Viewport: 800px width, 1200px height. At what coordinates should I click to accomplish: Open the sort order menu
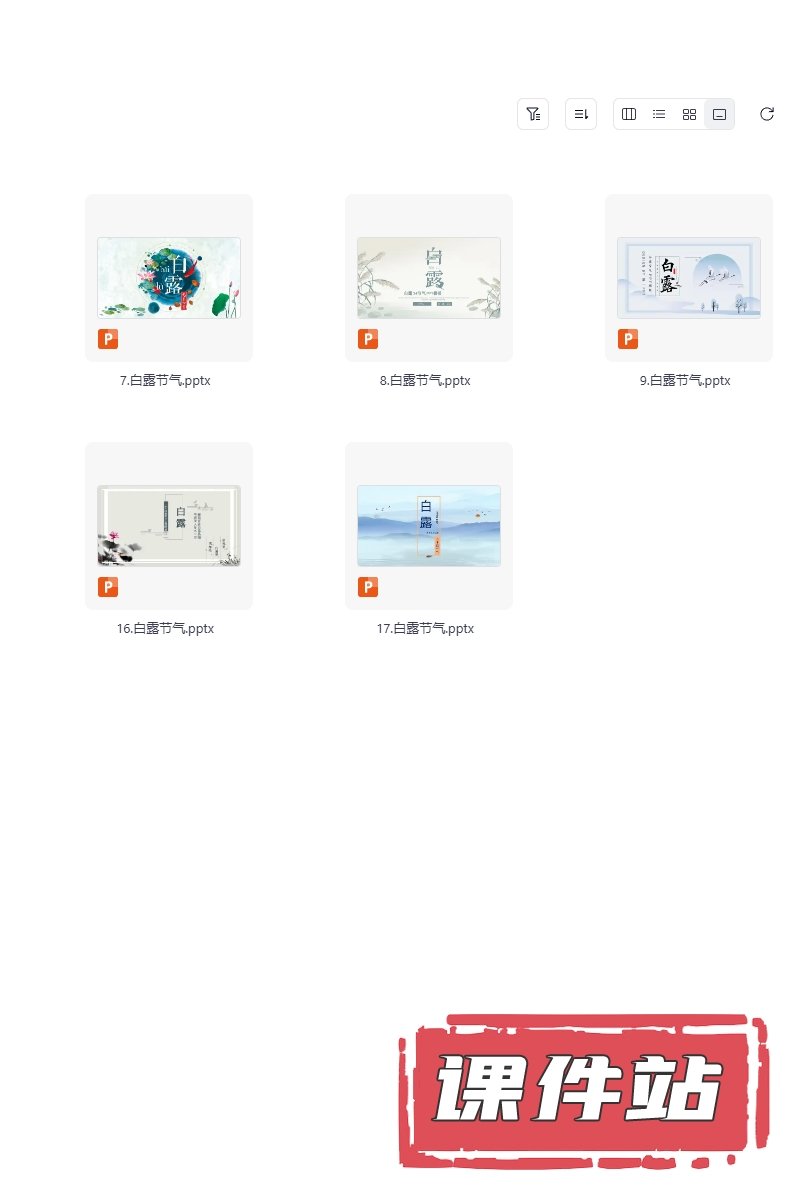[581, 114]
